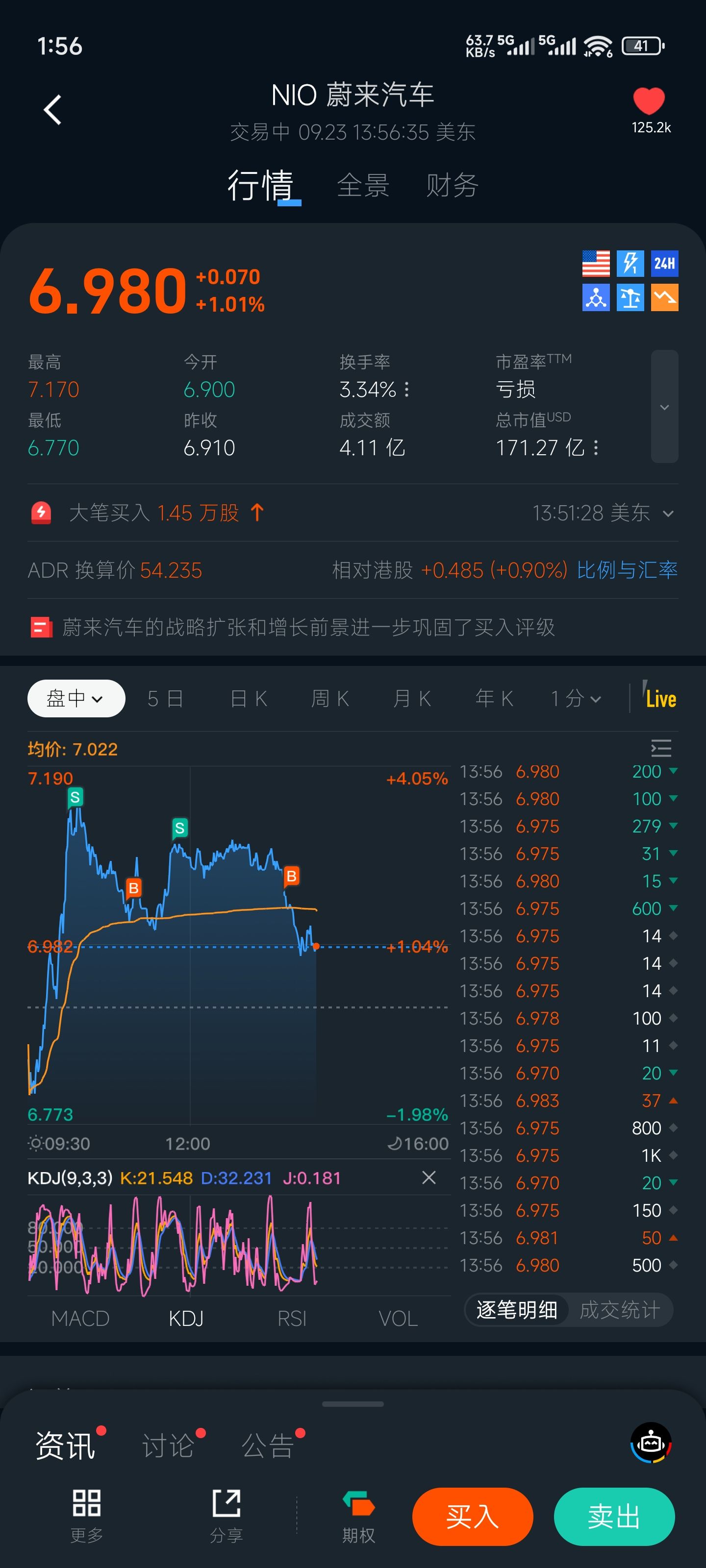Open the 比例与汇率 link
706x1568 pixels.
[x=627, y=570]
